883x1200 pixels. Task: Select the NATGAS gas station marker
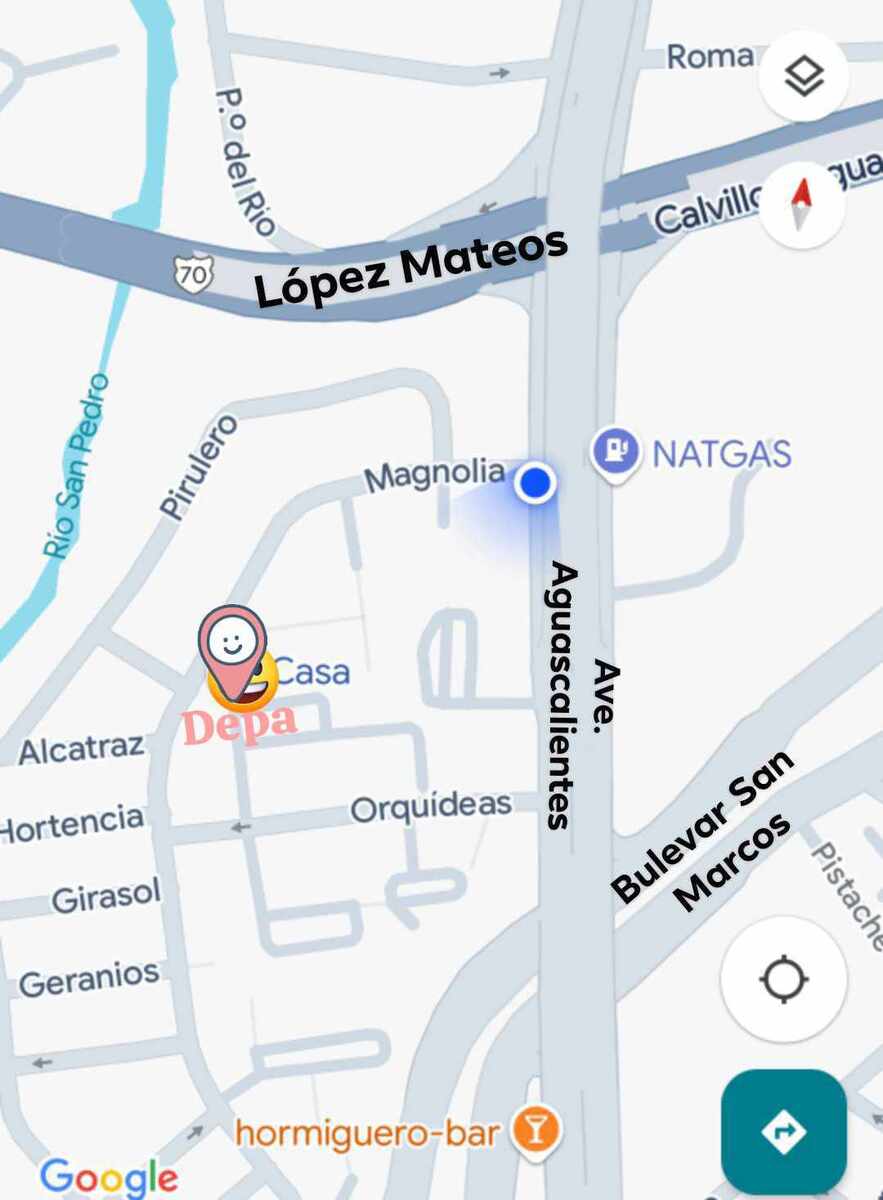click(x=615, y=453)
